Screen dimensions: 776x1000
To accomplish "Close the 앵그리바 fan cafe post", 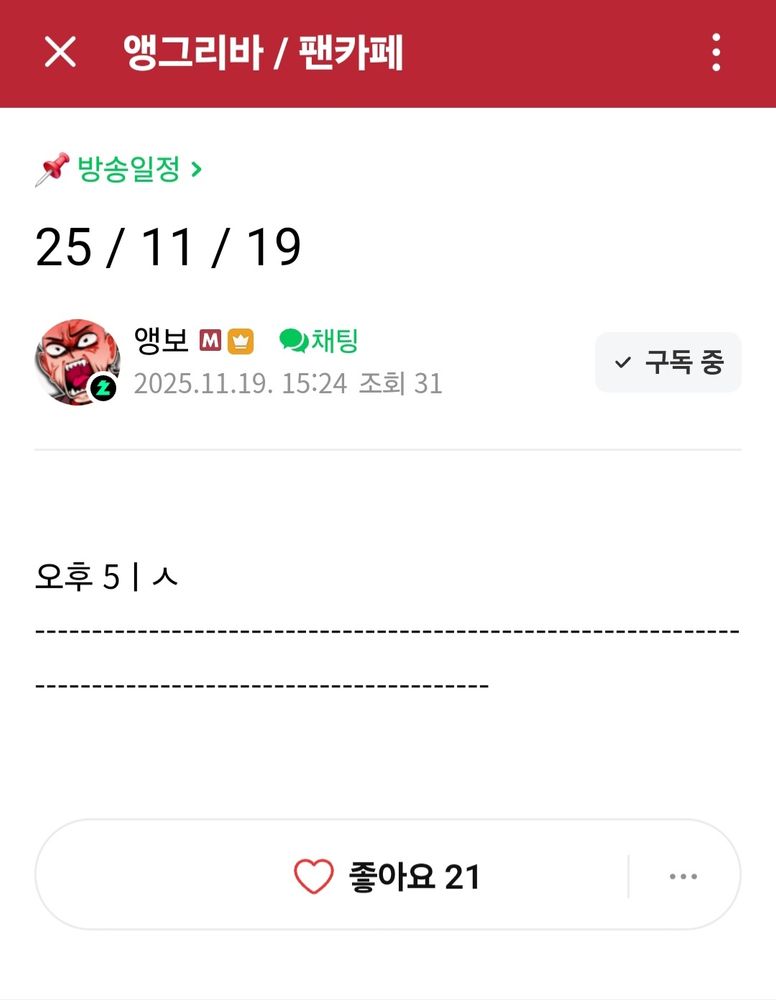I will (x=60, y=52).
